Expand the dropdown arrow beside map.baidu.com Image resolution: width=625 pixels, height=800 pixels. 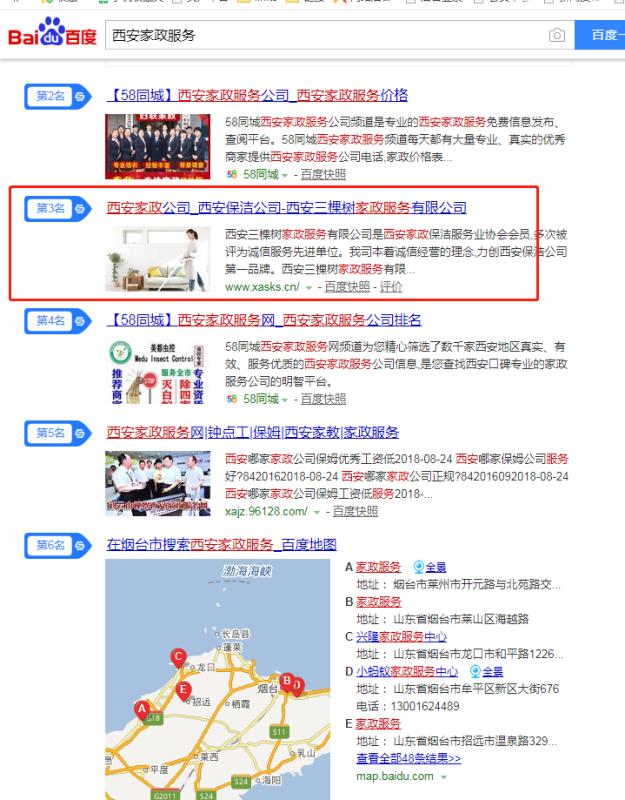click(442, 776)
